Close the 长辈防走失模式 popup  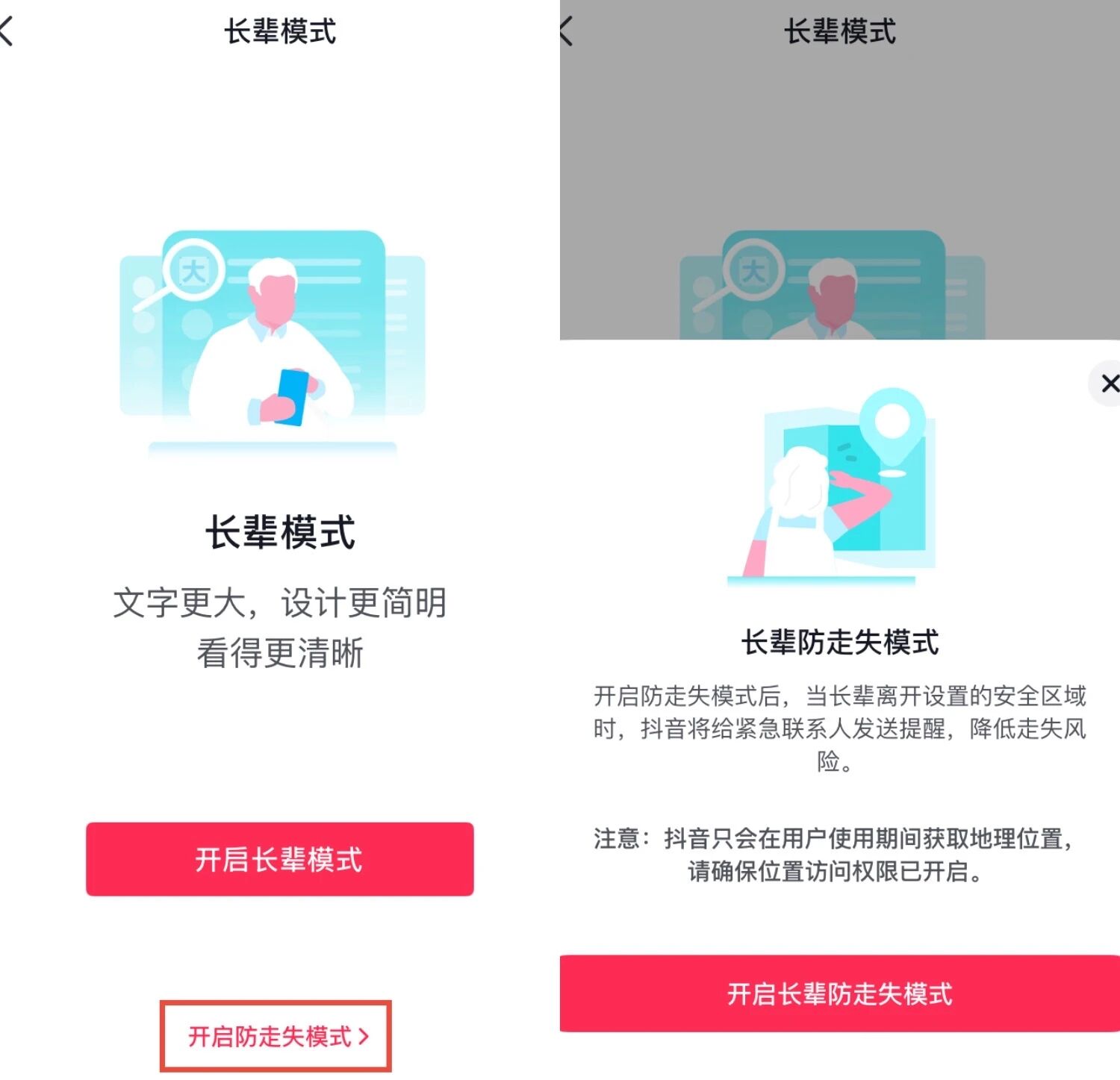(1109, 384)
